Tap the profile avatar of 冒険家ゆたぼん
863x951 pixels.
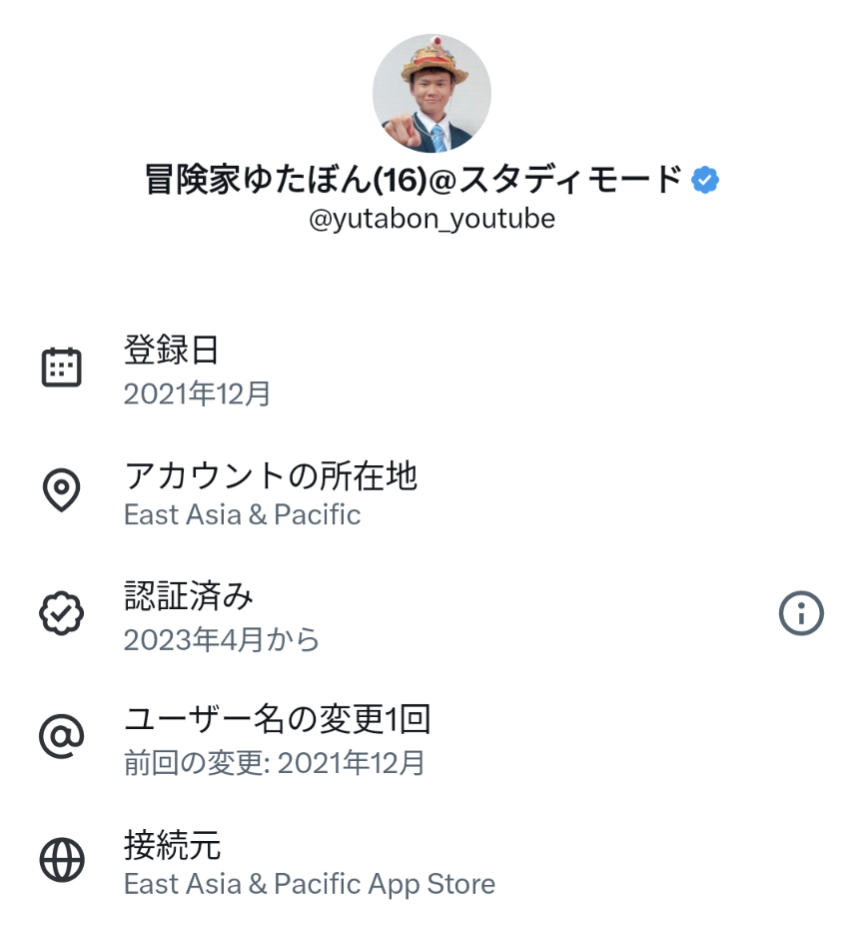click(431, 93)
